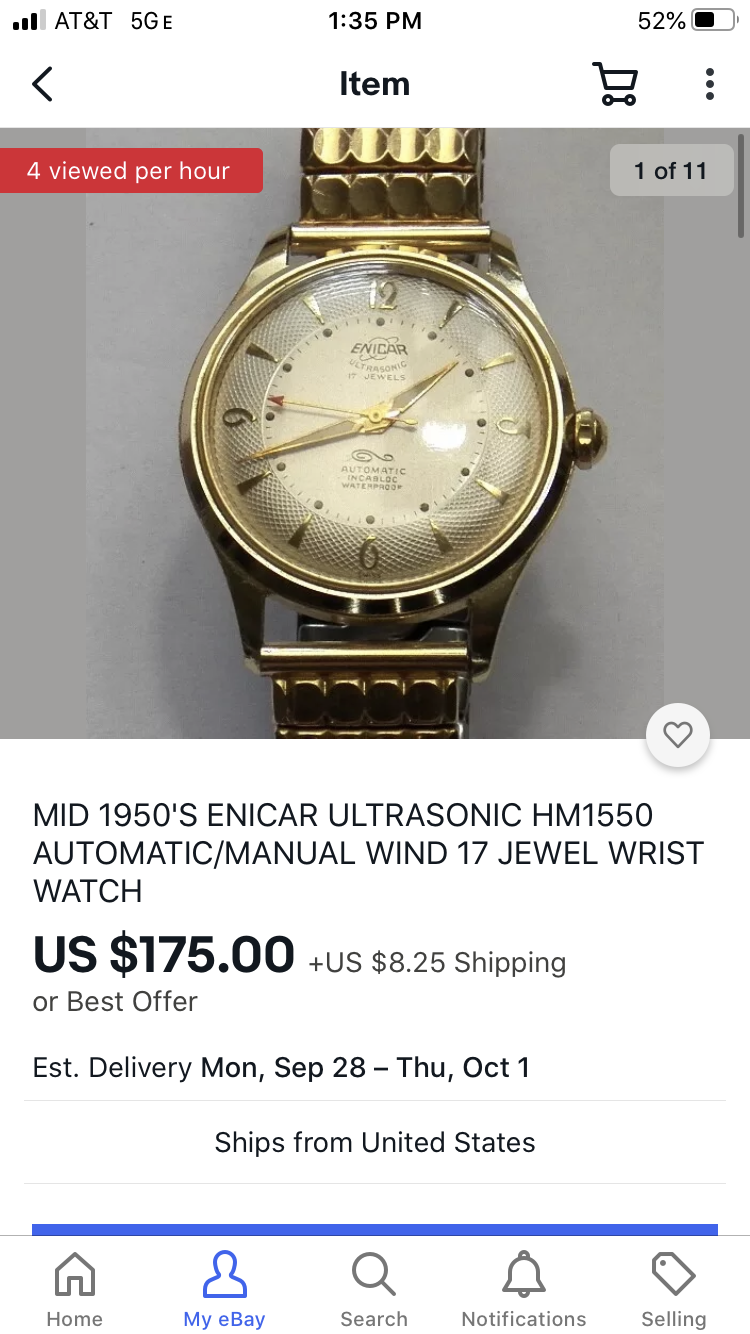Switch to the Home tab
The height and width of the screenshot is (1334, 750).
coord(74,1290)
